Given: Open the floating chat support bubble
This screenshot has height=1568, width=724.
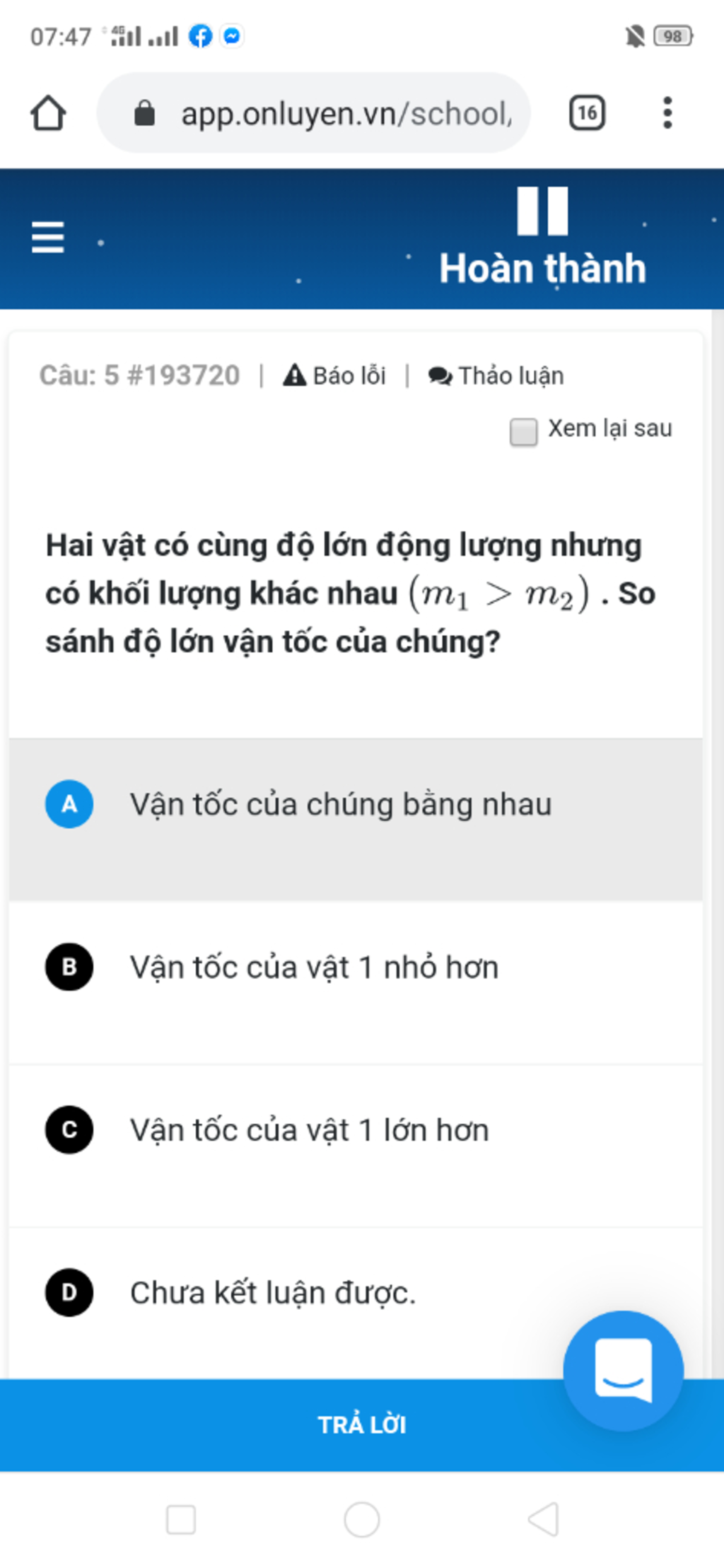Looking at the screenshot, I should (x=623, y=1370).
